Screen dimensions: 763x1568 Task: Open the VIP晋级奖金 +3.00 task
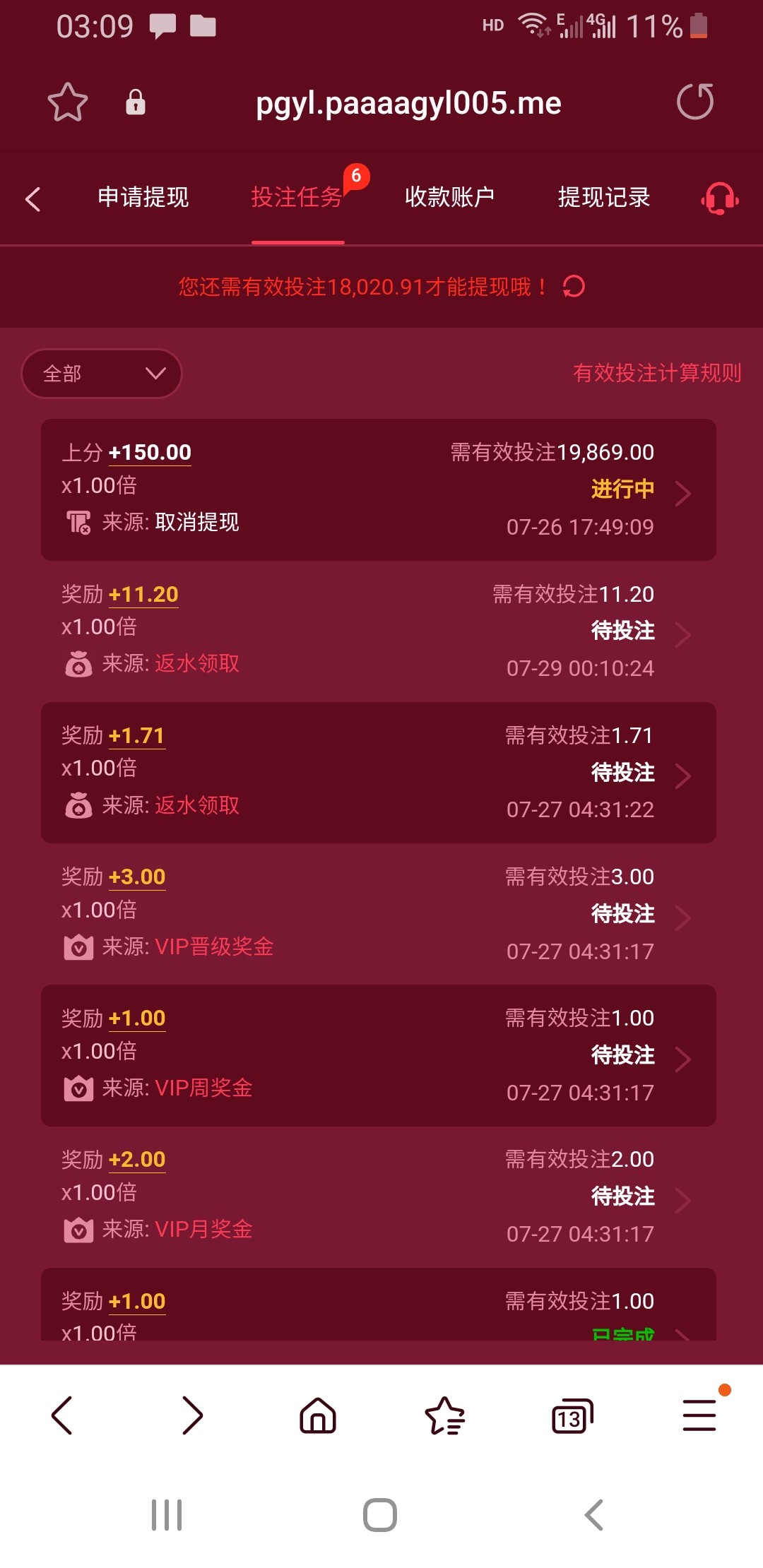(379, 913)
